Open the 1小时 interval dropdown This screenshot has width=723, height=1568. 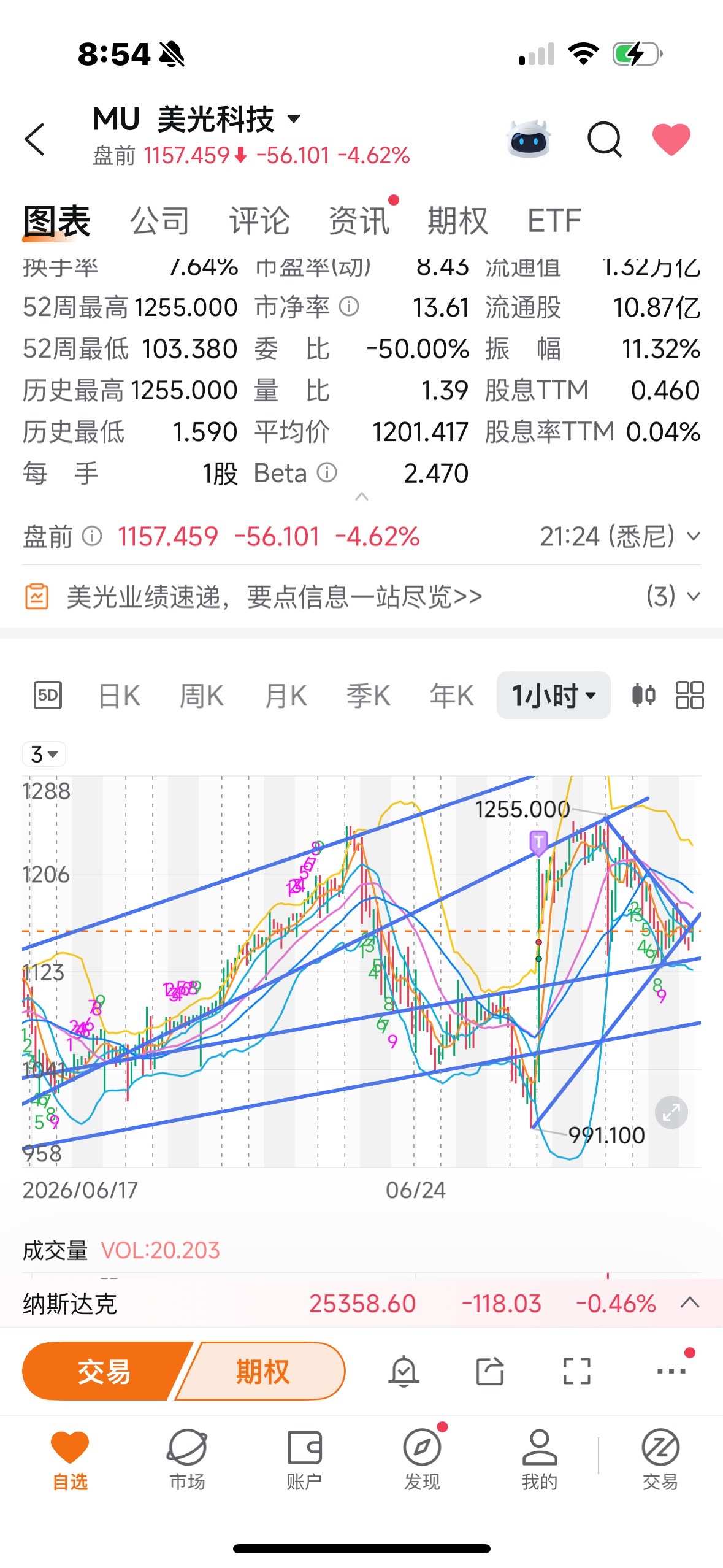click(553, 695)
